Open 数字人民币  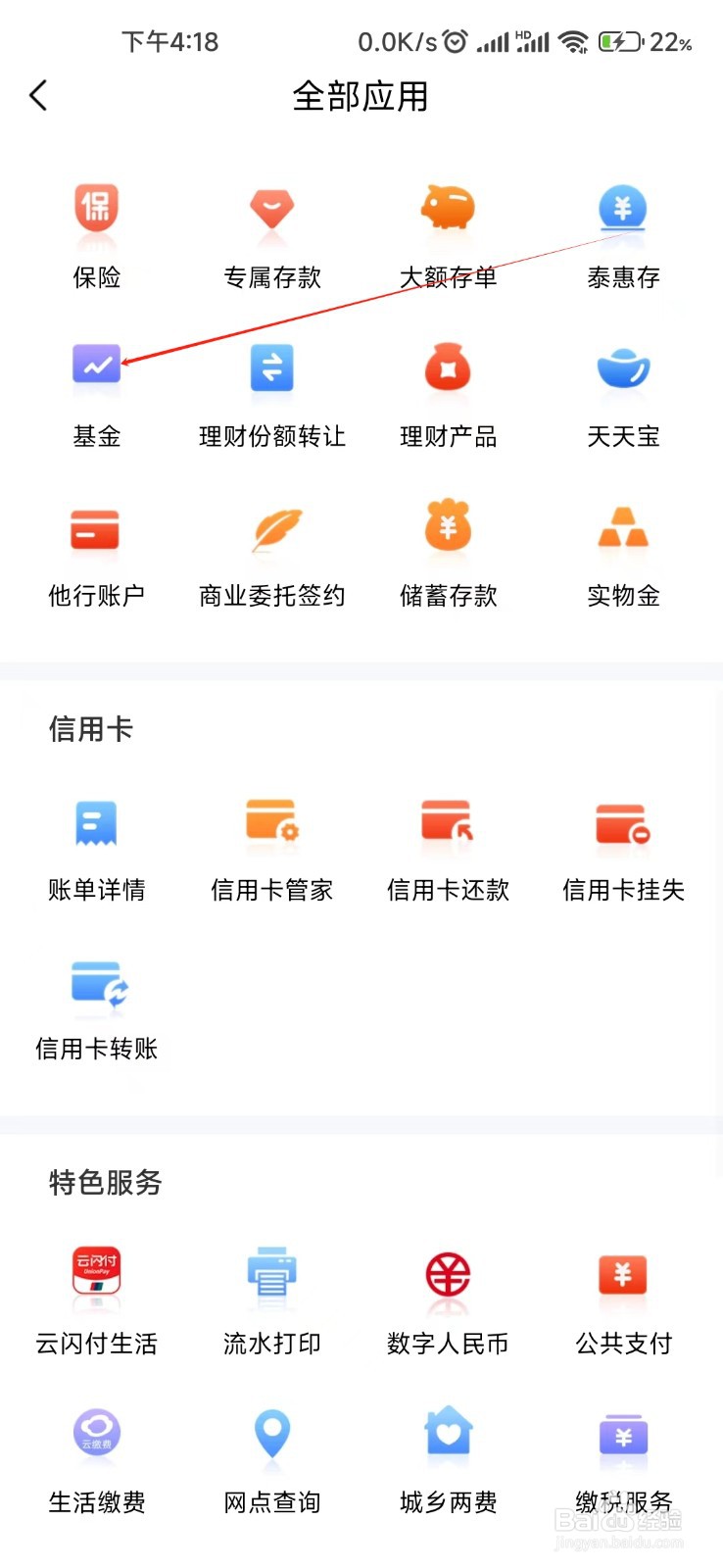448,1301
